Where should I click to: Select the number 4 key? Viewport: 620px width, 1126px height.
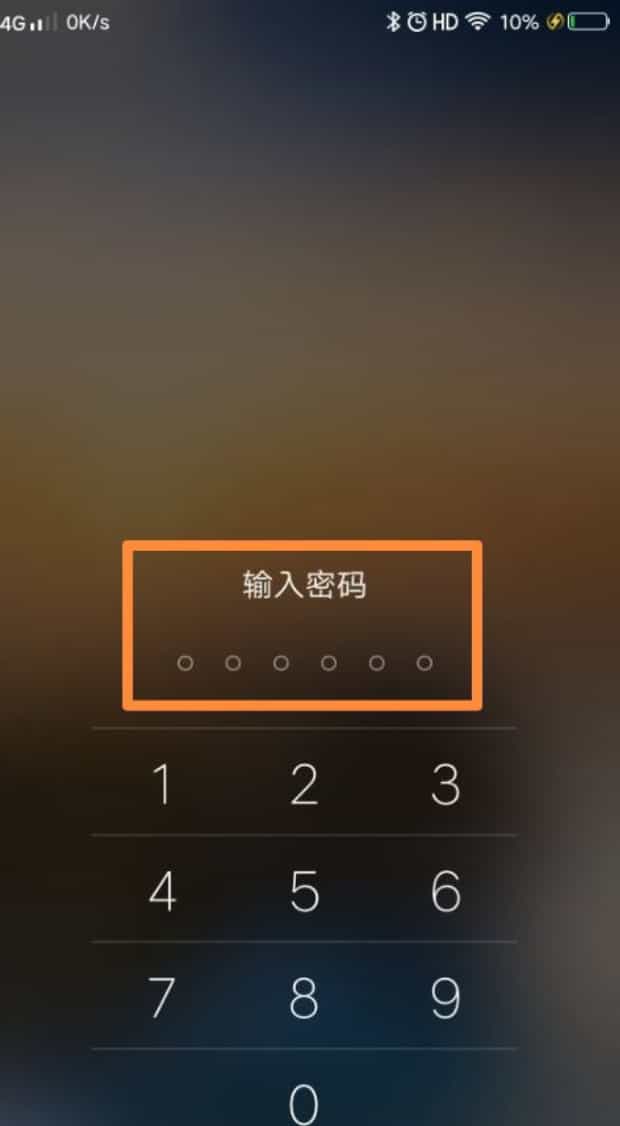161,890
